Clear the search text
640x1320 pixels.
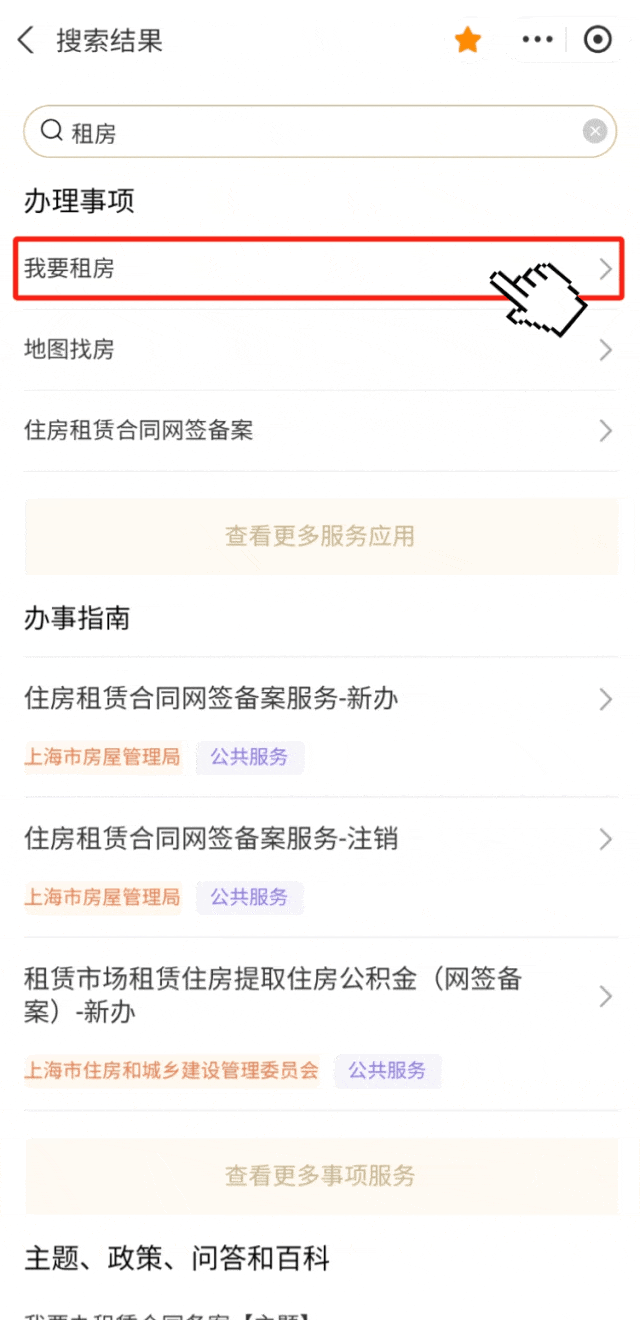click(595, 132)
